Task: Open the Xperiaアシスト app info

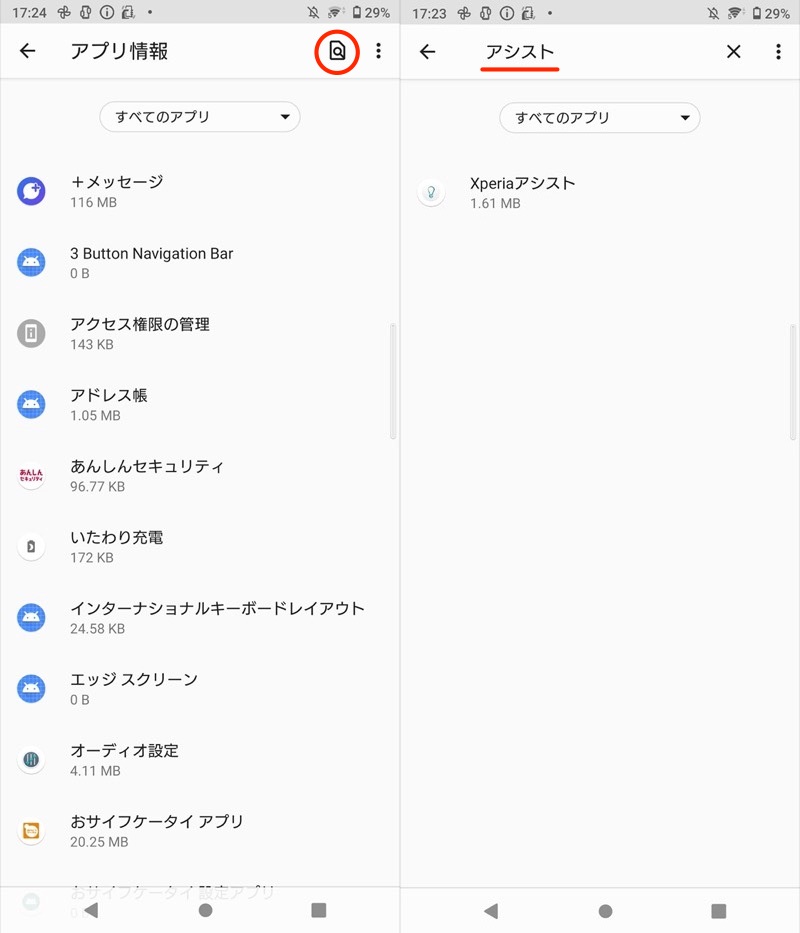Action: point(523,192)
